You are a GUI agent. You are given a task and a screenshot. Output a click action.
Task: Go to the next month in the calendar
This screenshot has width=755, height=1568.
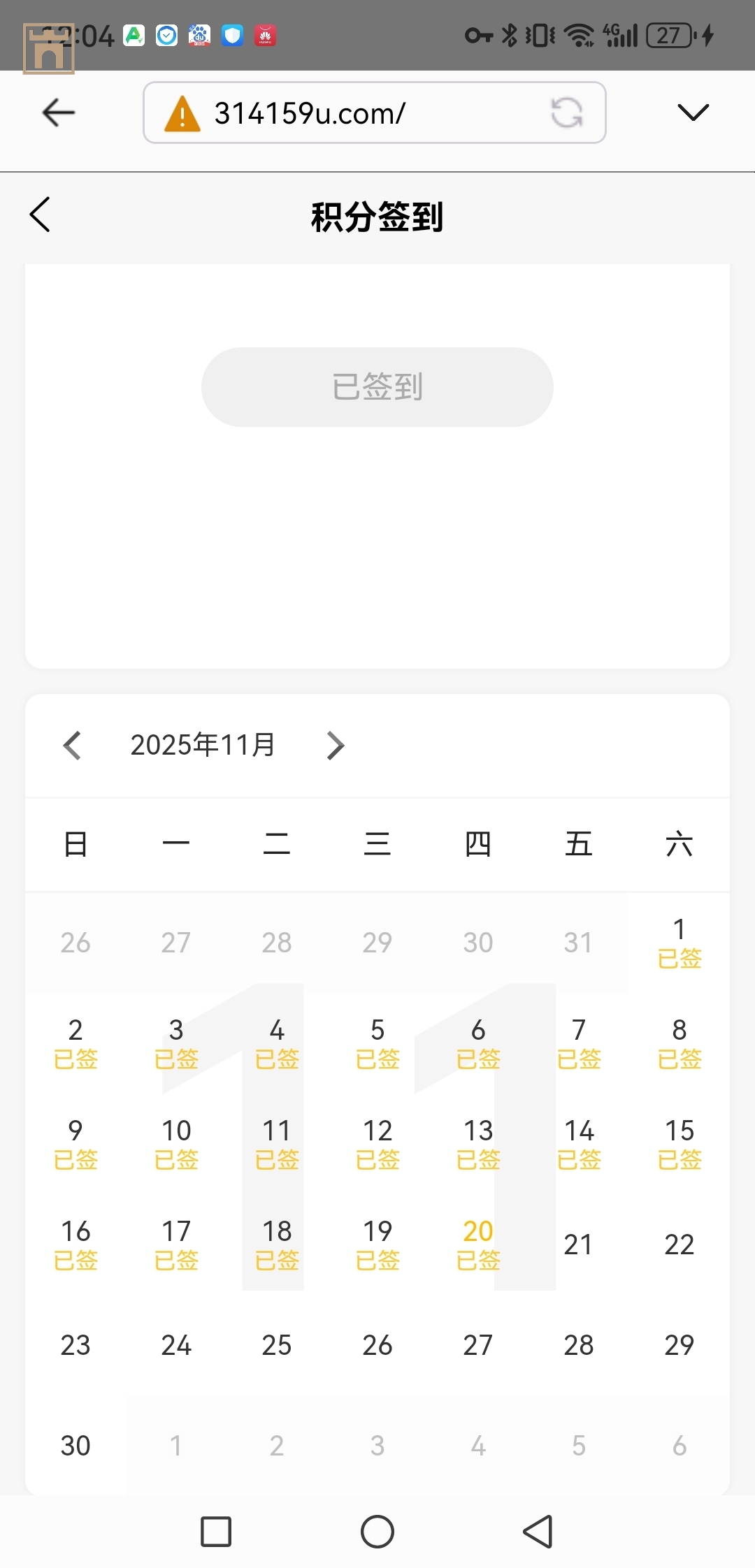(336, 746)
